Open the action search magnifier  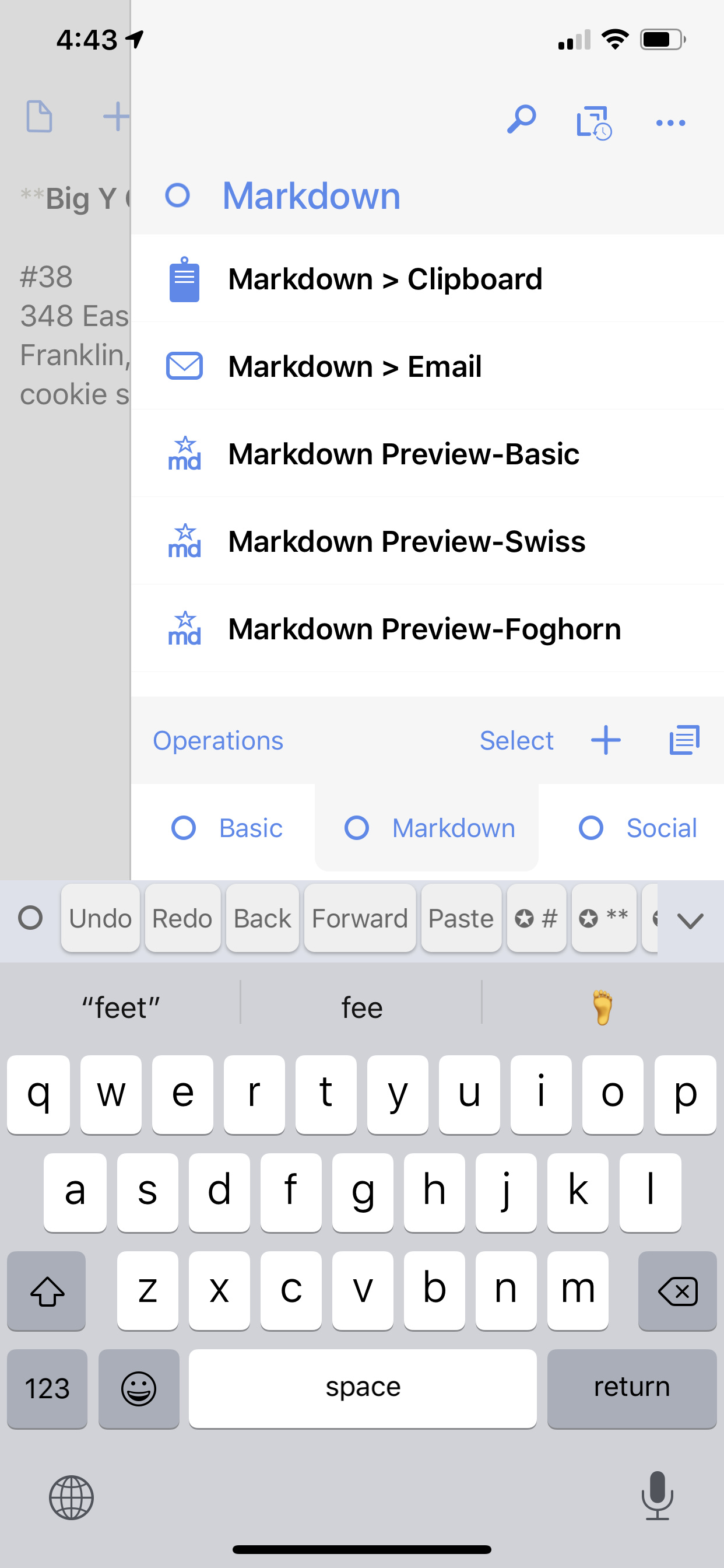[x=521, y=120]
